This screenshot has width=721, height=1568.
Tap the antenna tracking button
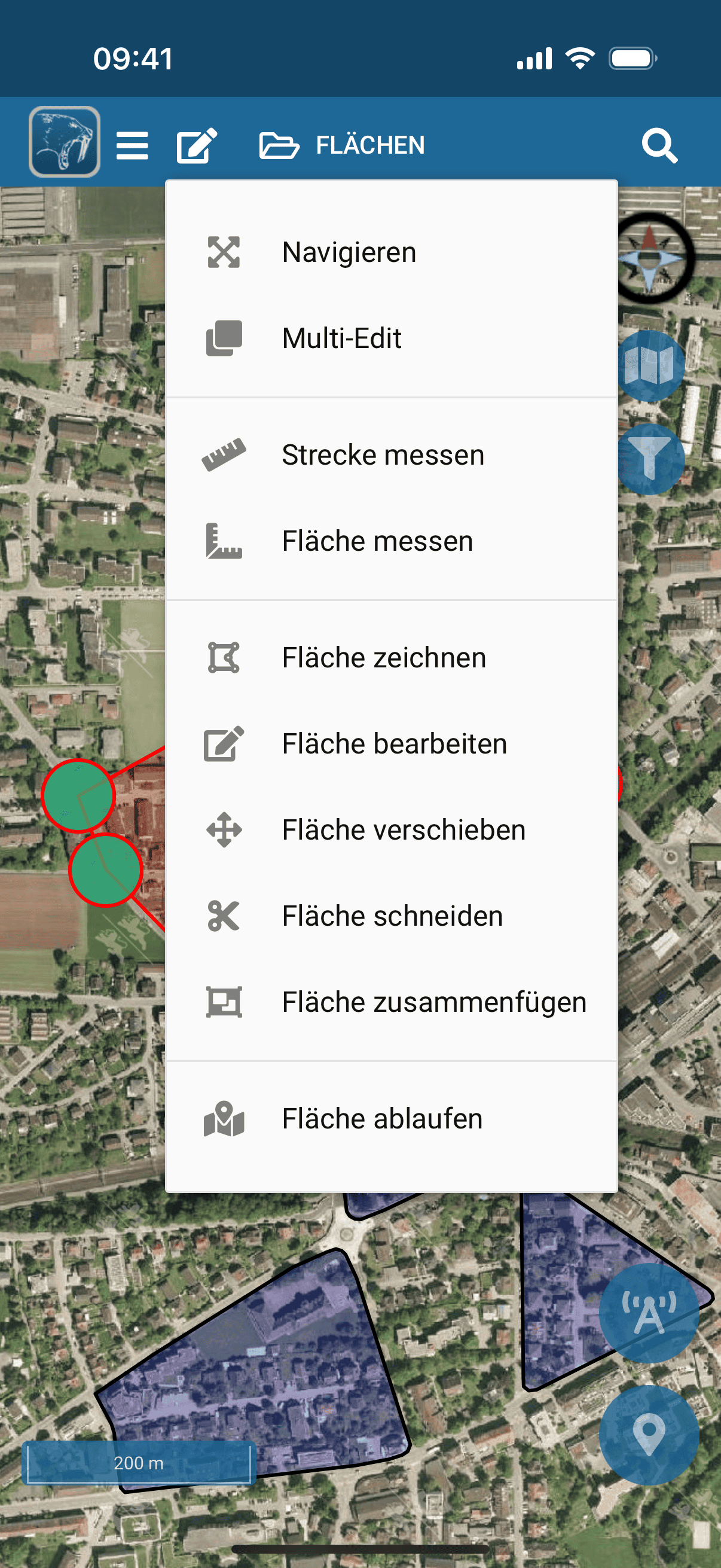point(649,1313)
